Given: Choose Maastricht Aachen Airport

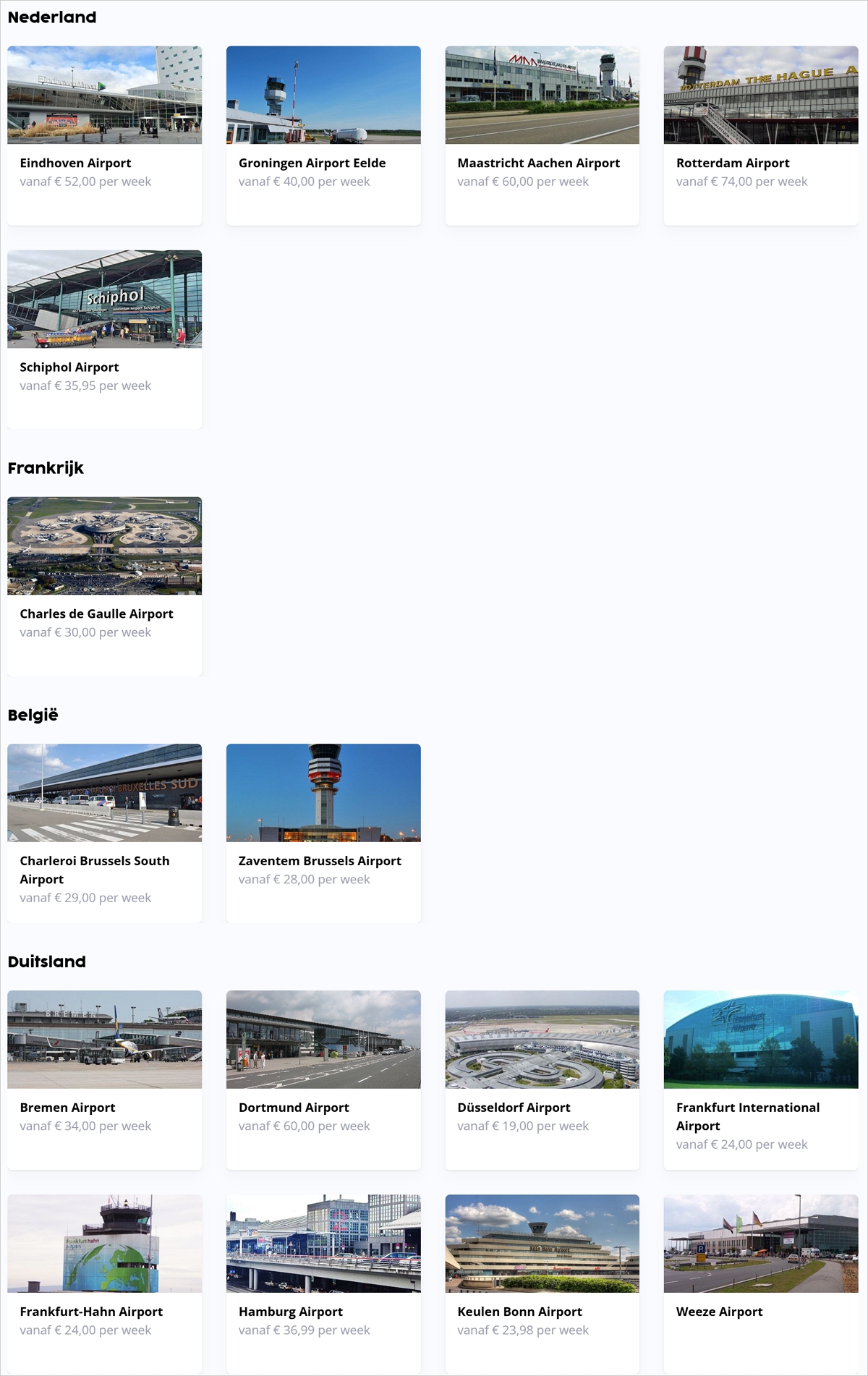Looking at the screenshot, I should pyautogui.click(x=542, y=136).
